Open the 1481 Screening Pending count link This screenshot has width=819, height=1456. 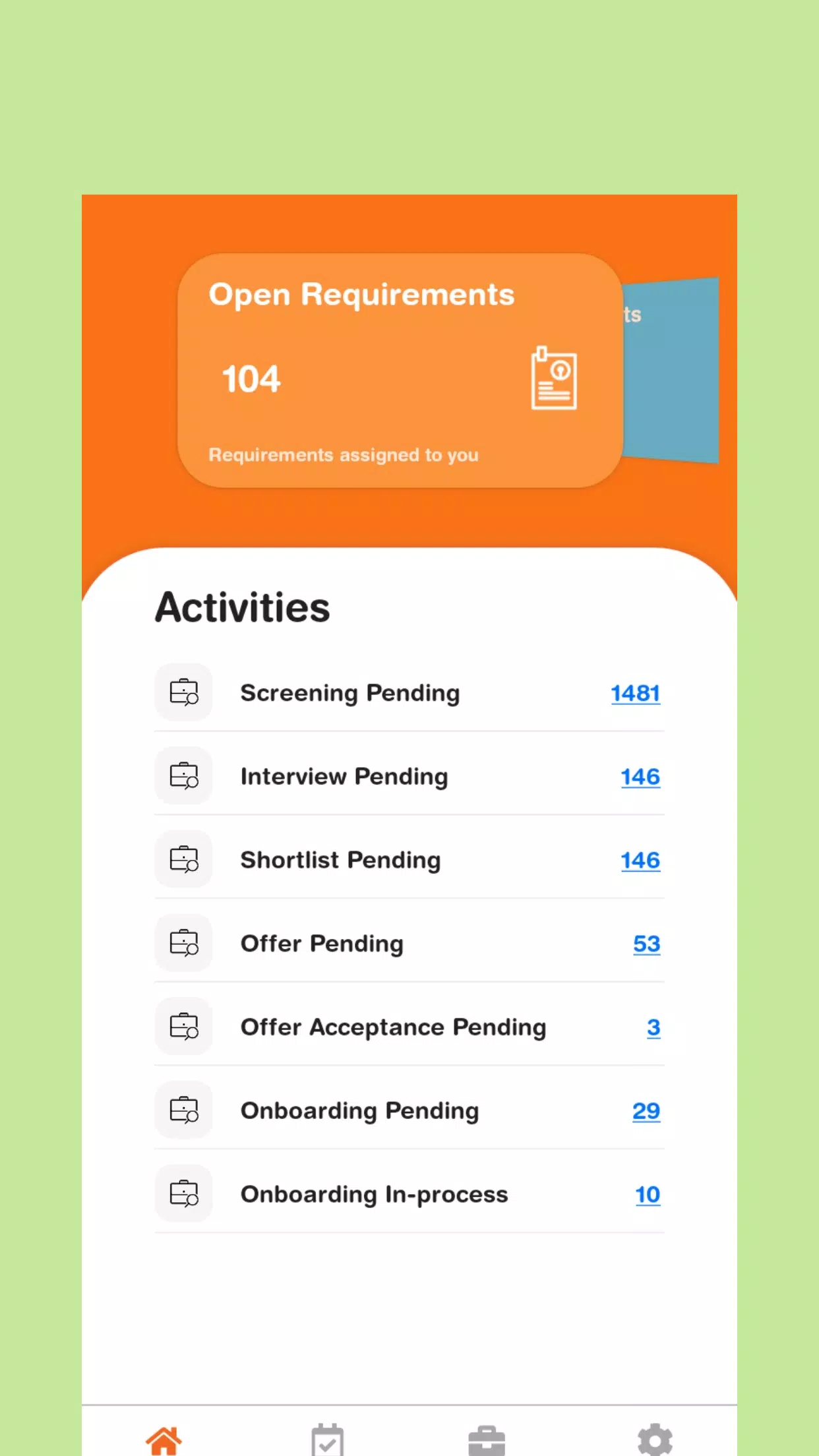[x=635, y=693]
